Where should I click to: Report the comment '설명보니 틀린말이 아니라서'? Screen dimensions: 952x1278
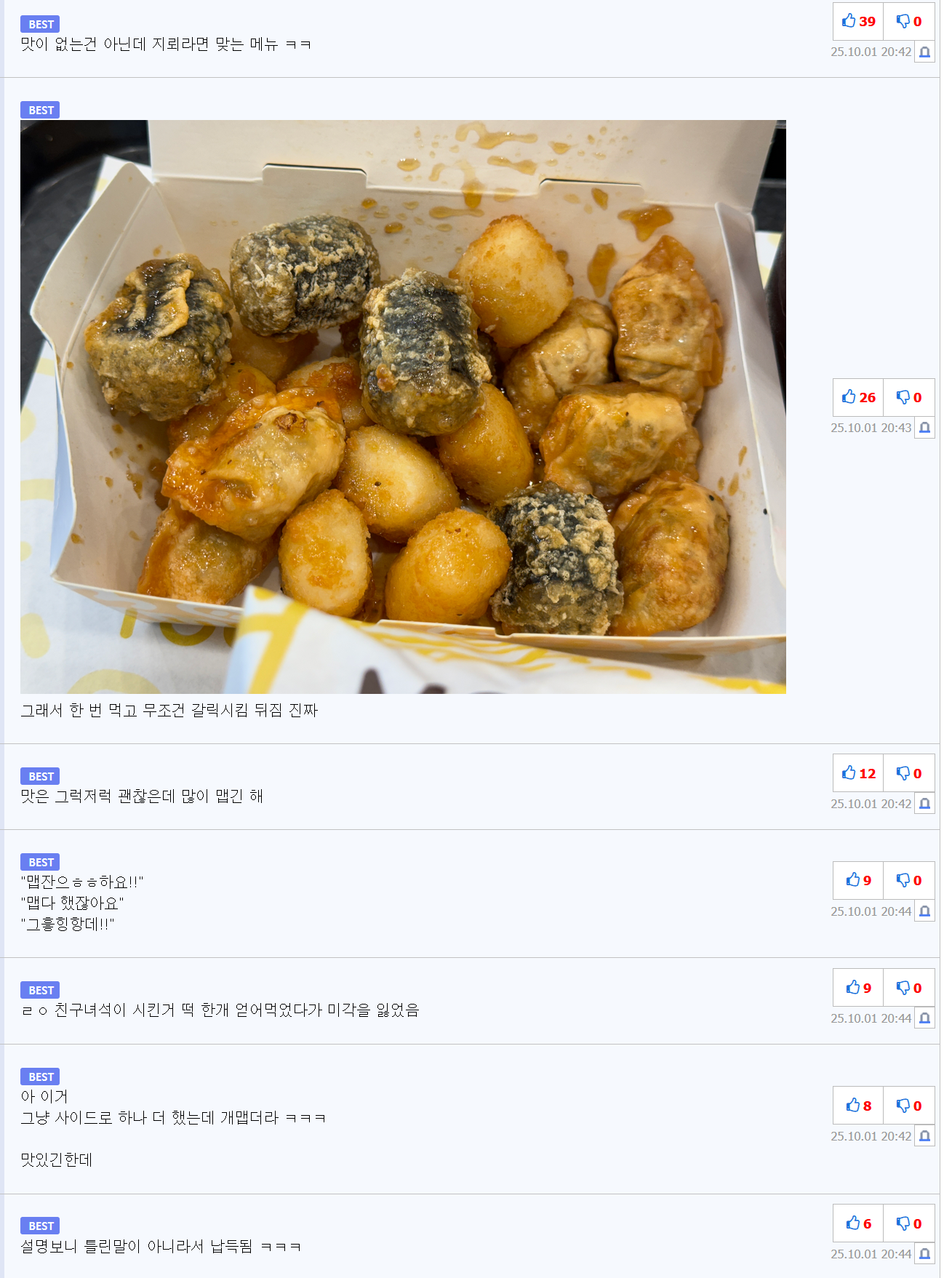coord(924,1255)
